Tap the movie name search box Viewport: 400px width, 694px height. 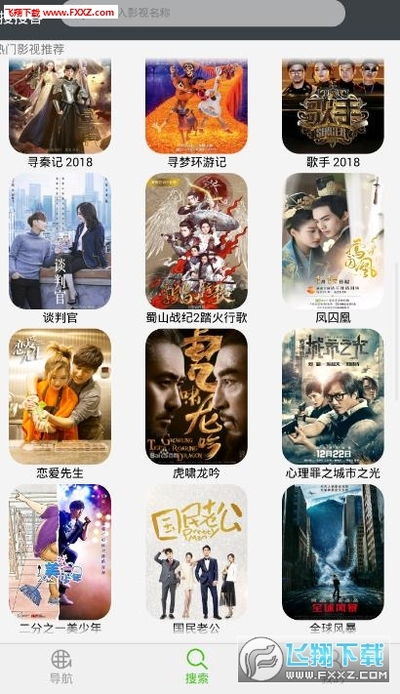coord(203,13)
